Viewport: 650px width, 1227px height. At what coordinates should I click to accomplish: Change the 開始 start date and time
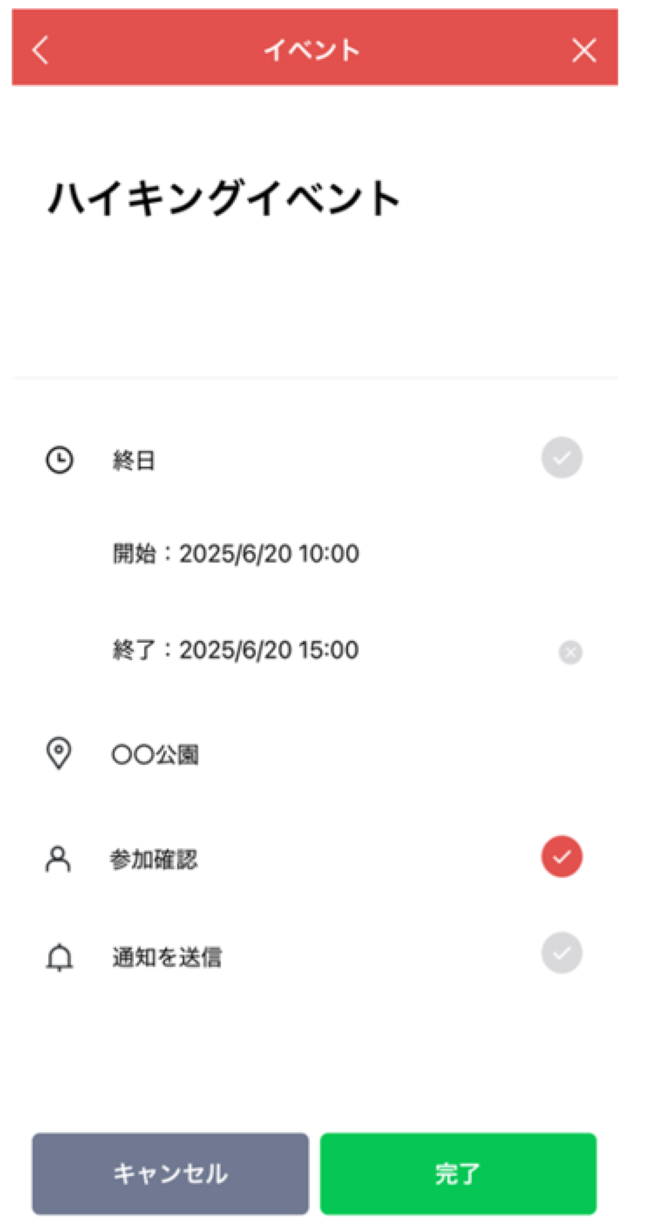point(236,553)
